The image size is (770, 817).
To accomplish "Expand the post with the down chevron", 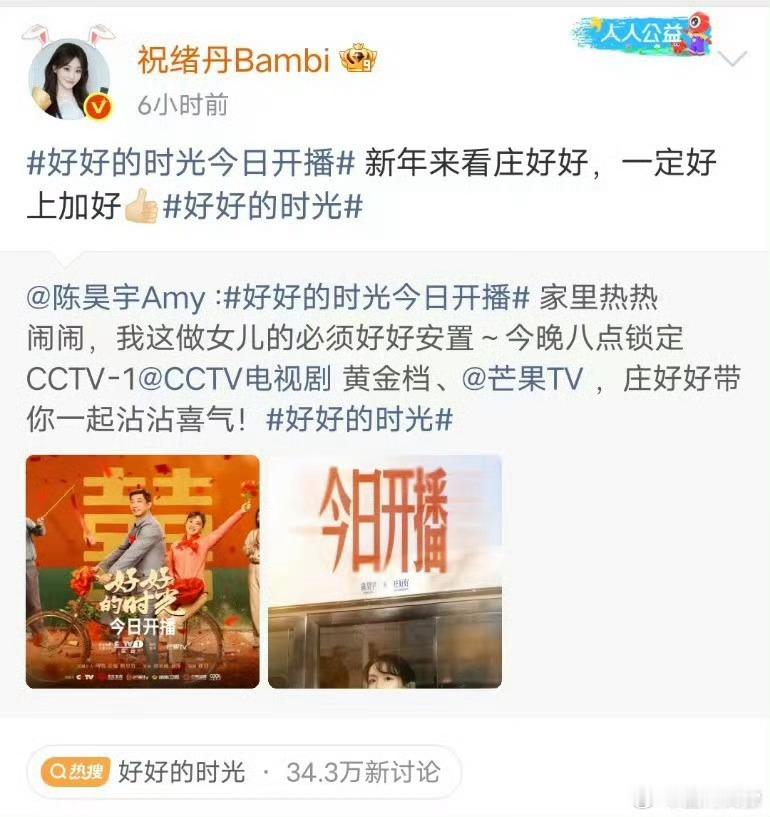I will pos(732,60).
